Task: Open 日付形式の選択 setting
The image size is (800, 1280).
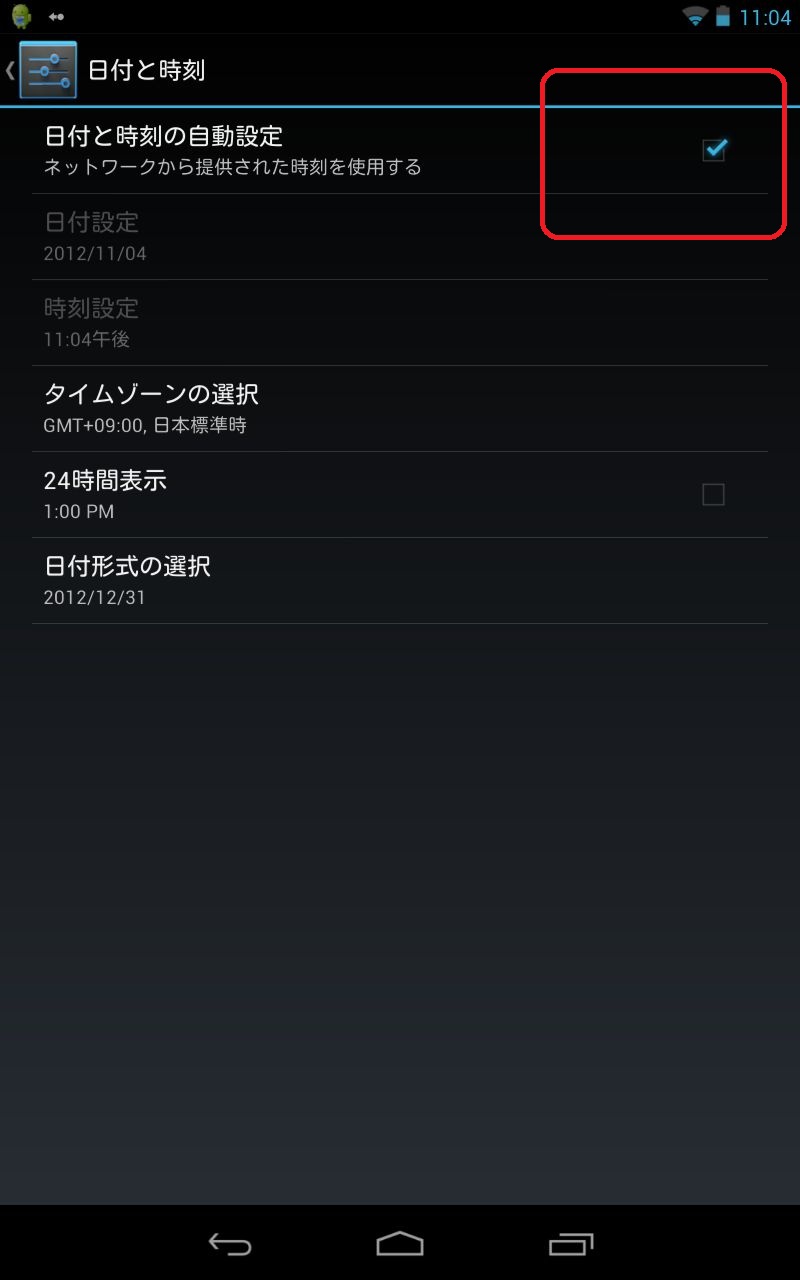Action: (x=400, y=580)
